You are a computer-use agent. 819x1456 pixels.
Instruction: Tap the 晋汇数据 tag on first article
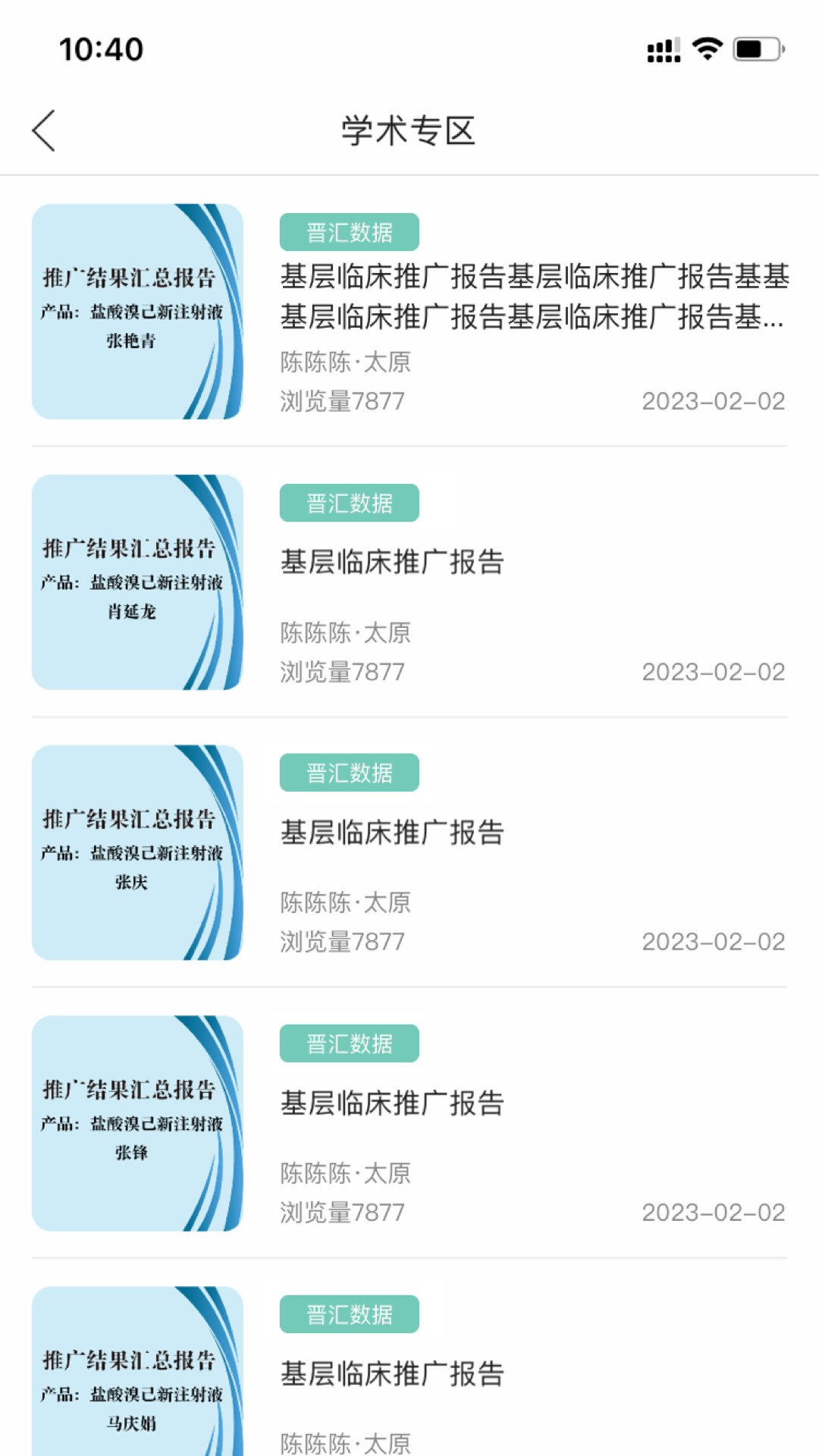[x=350, y=232]
